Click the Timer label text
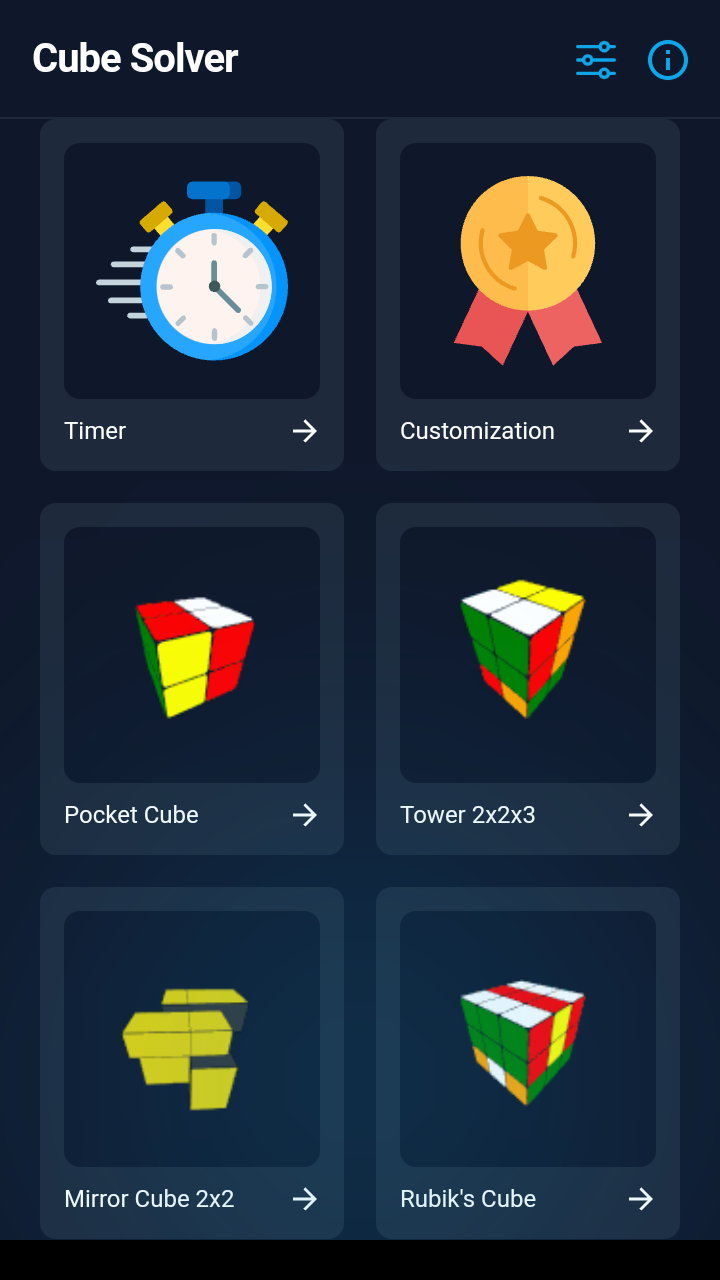 pos(94,431)
